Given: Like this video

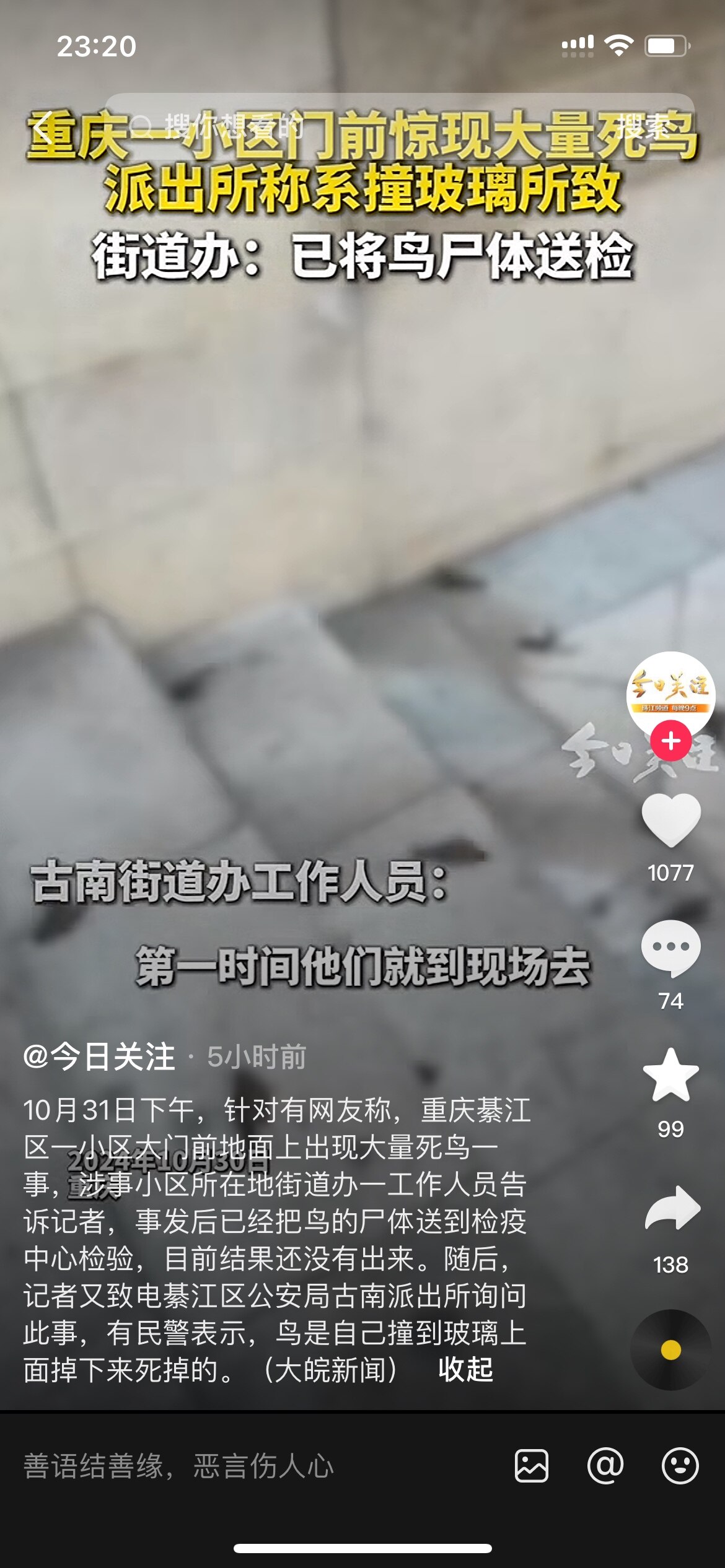Looking at the screenshot, I should (670, 821).
